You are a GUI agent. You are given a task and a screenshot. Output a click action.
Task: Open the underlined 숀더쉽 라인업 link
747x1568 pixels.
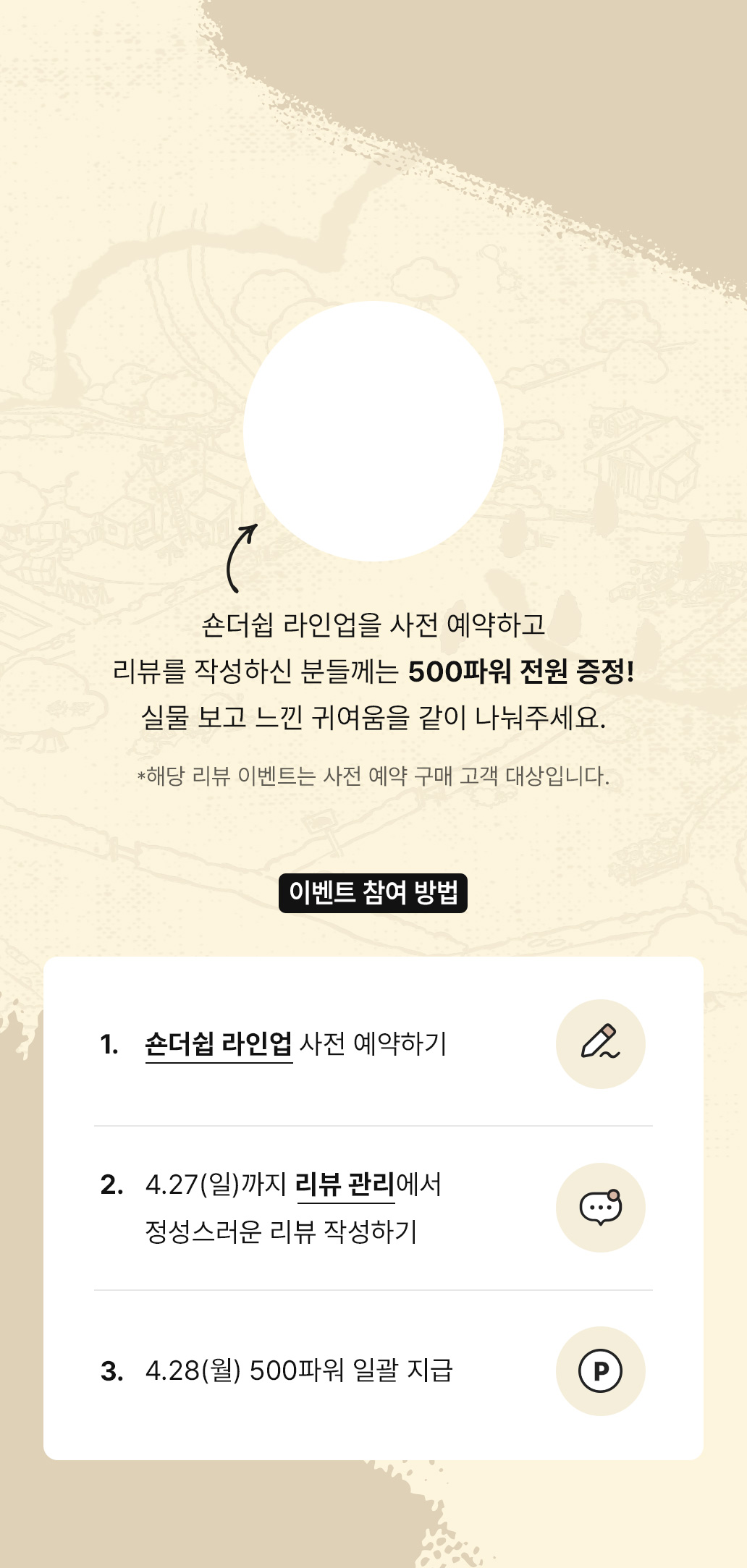(219, 1044)
